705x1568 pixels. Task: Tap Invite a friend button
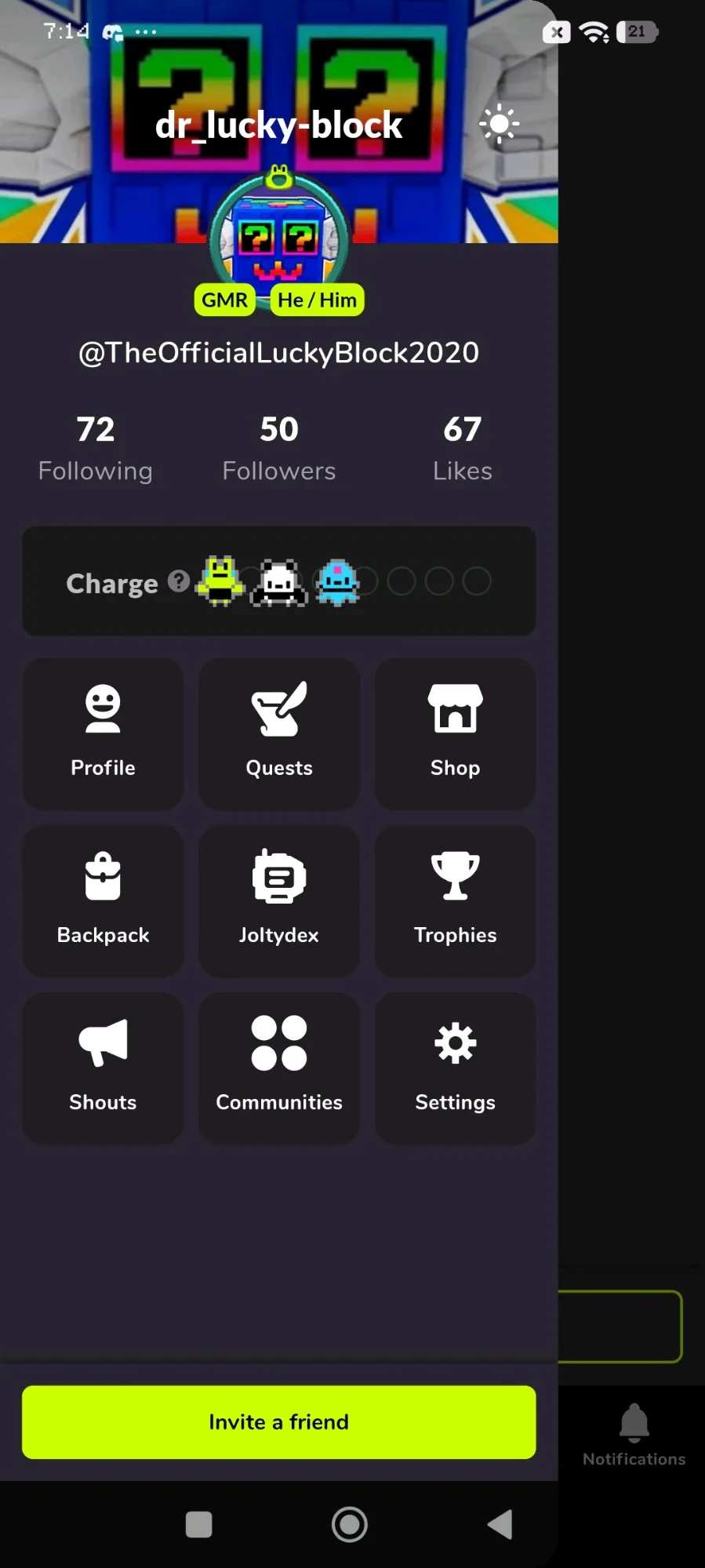[x=278, y=1421]
